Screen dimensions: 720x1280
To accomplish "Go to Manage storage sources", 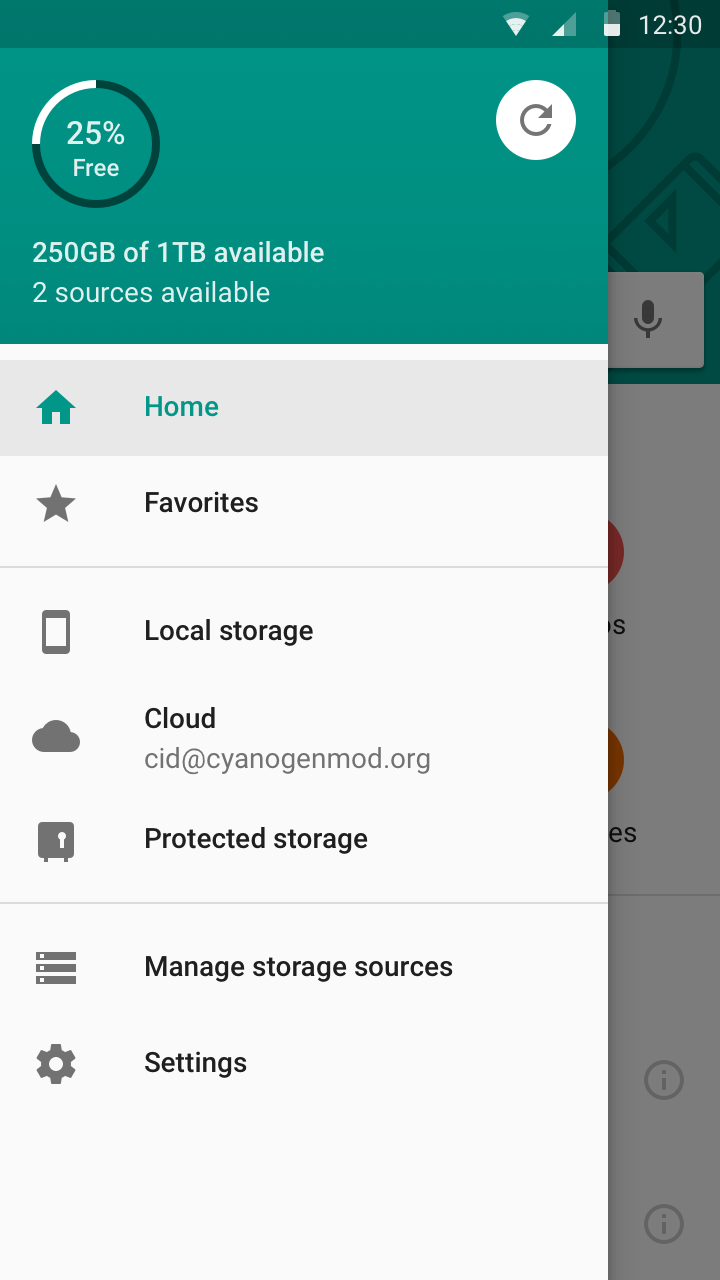I will tap(304, 967).
